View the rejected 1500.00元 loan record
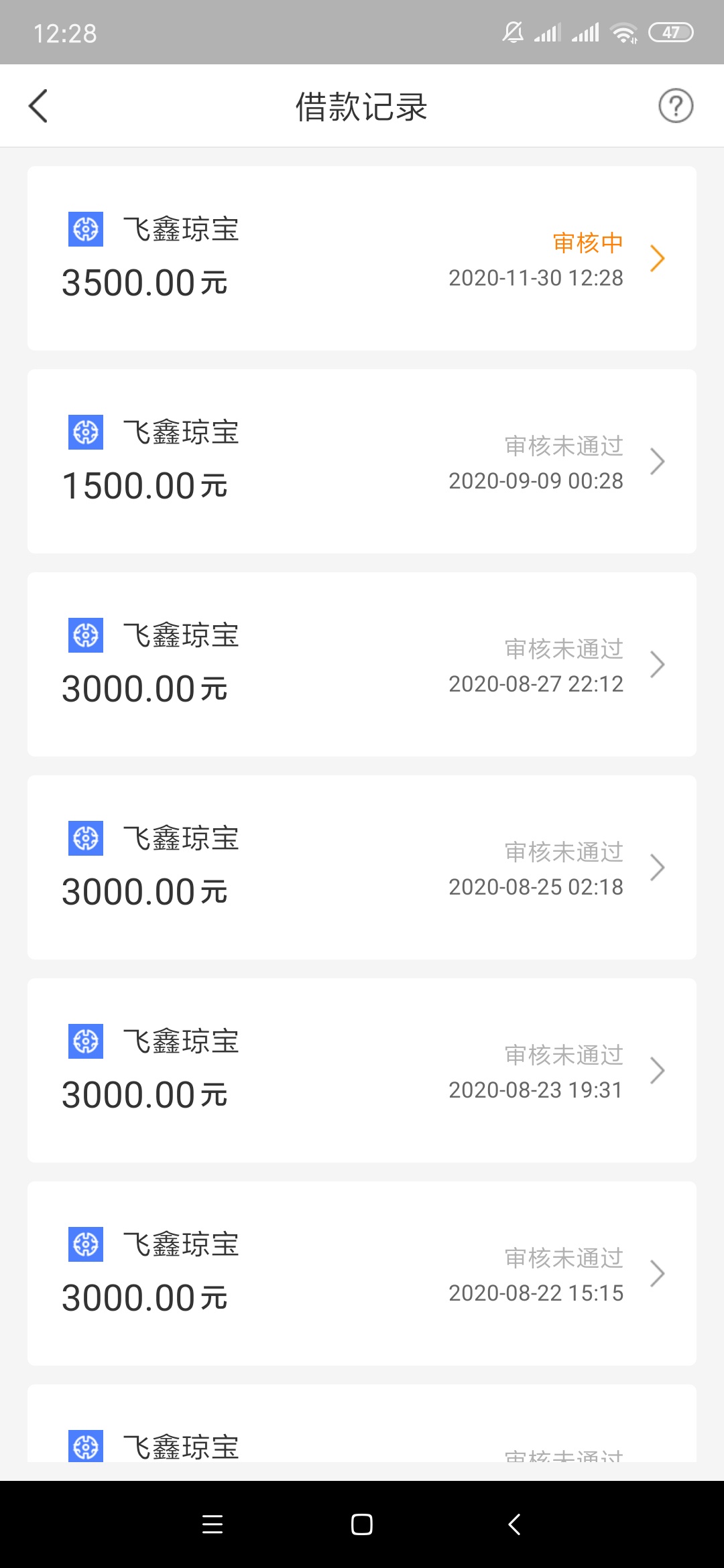 tap(362, 462)
